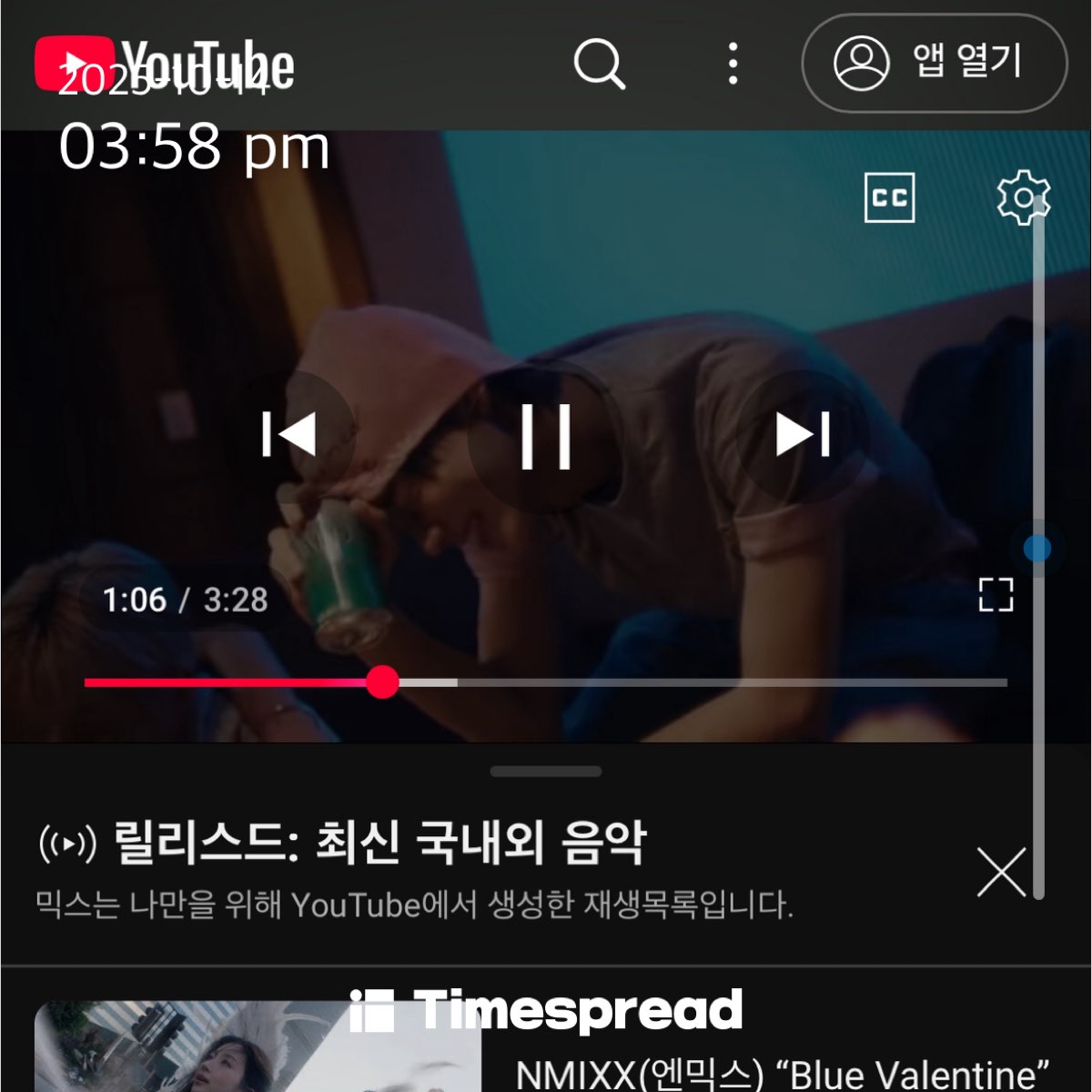The image size is (1092, 1092).
Task: Skip to the next video
Action: pos(803,435)
